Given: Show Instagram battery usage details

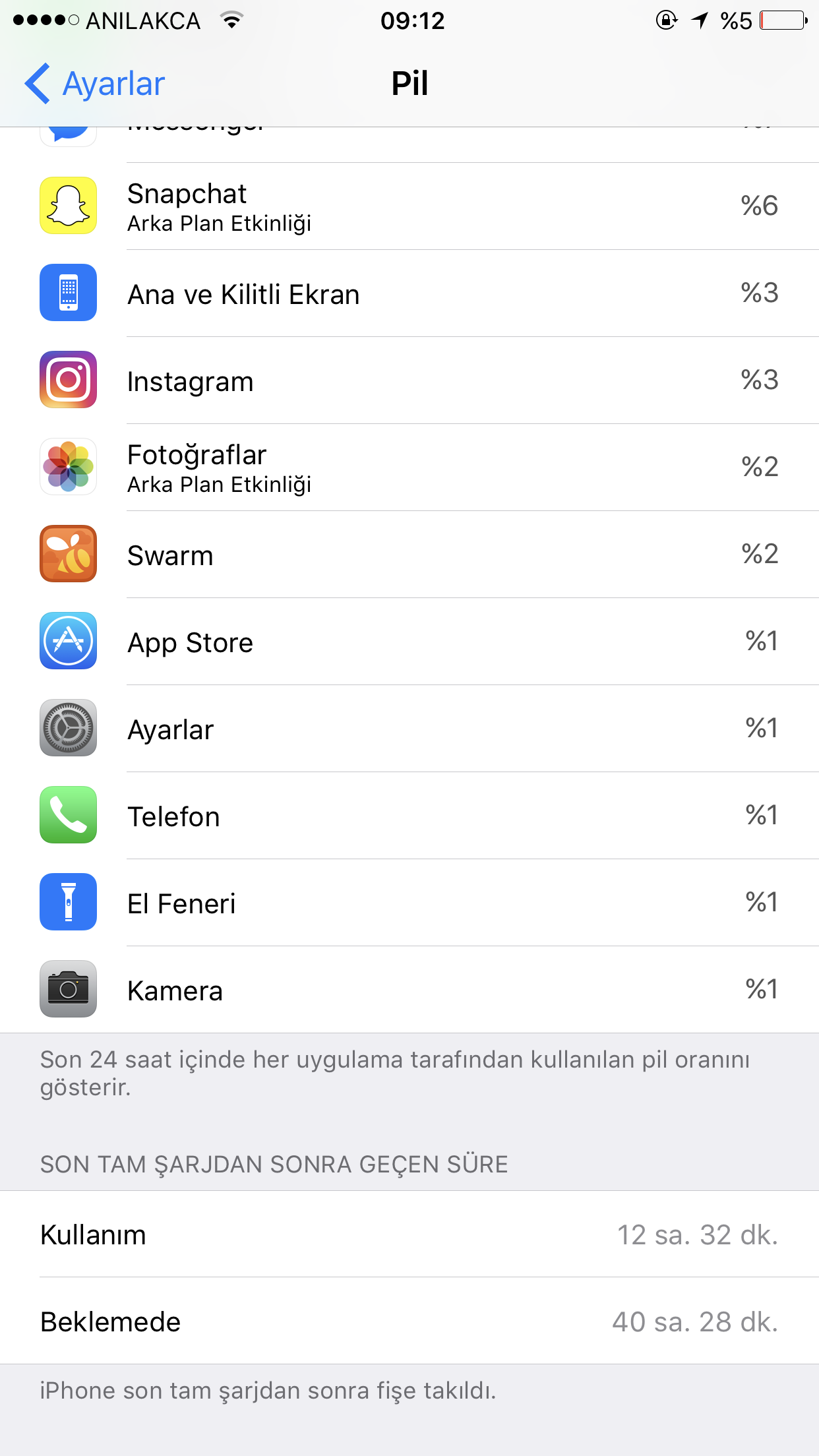Looking at the screenshot, I should 409,380.
